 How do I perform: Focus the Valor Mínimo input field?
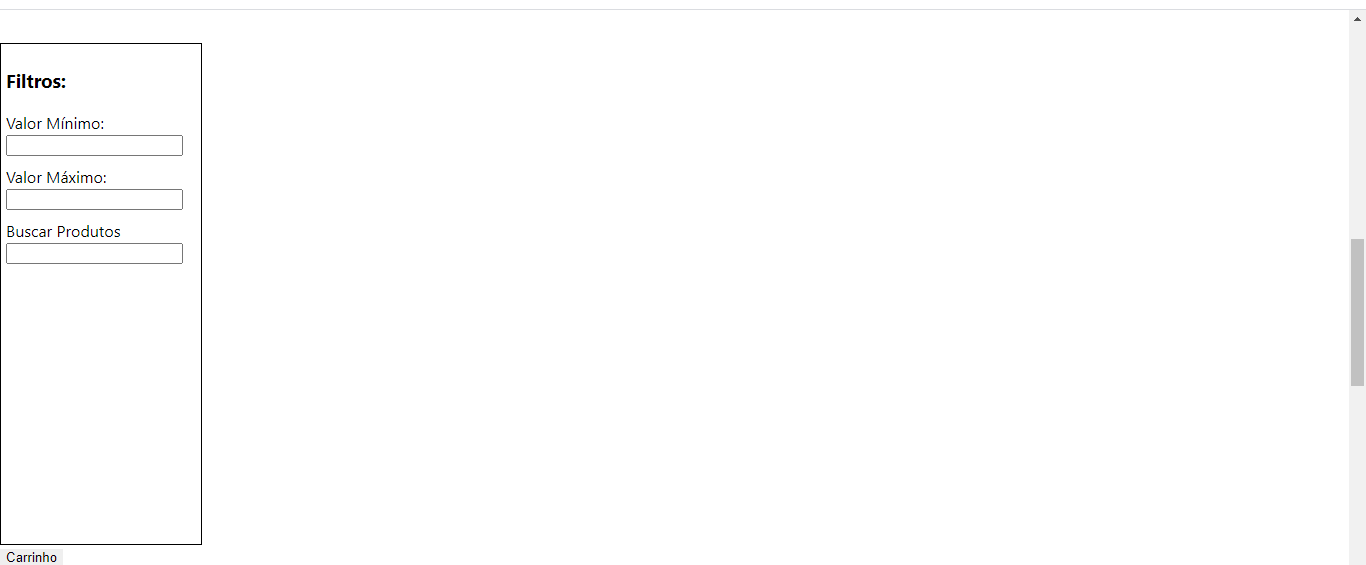[x=94, y=146]
